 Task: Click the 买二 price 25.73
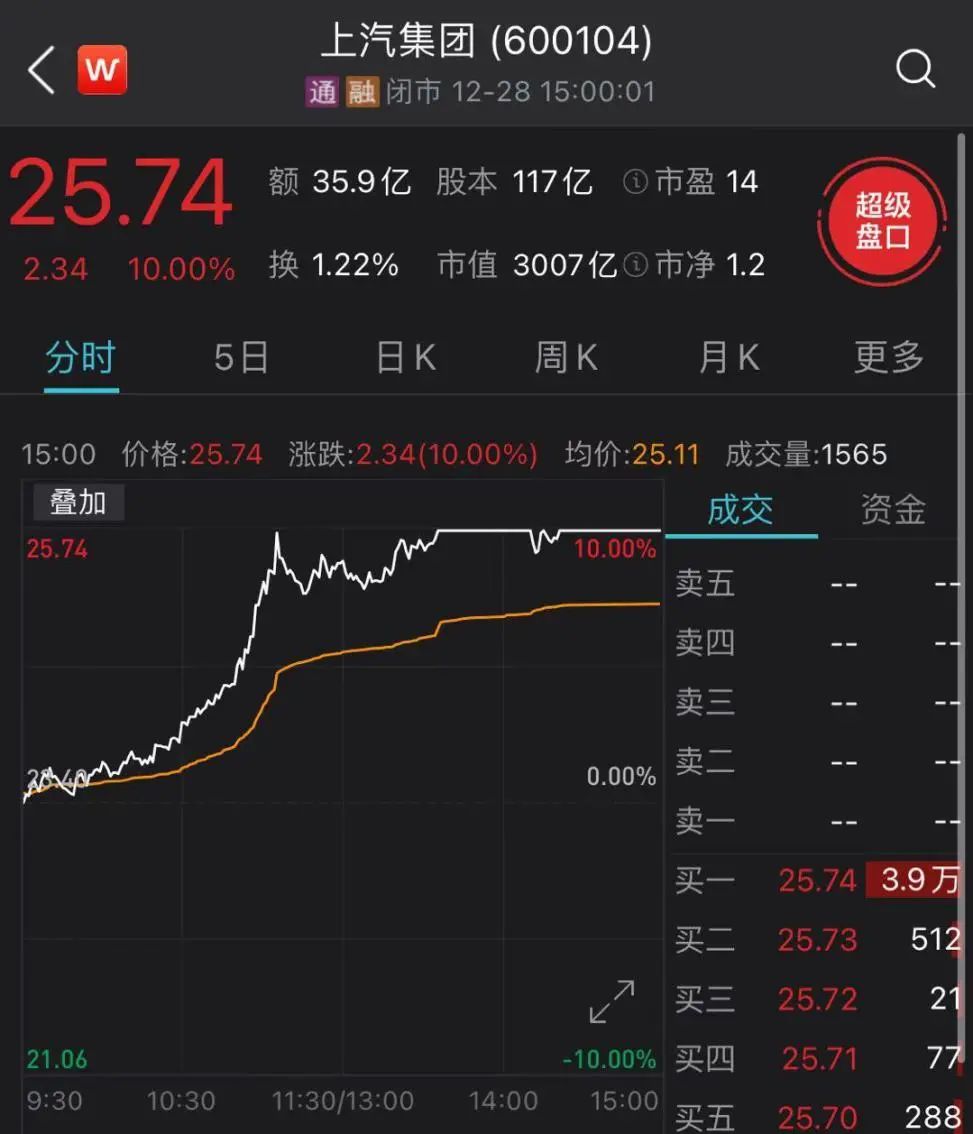817,940
